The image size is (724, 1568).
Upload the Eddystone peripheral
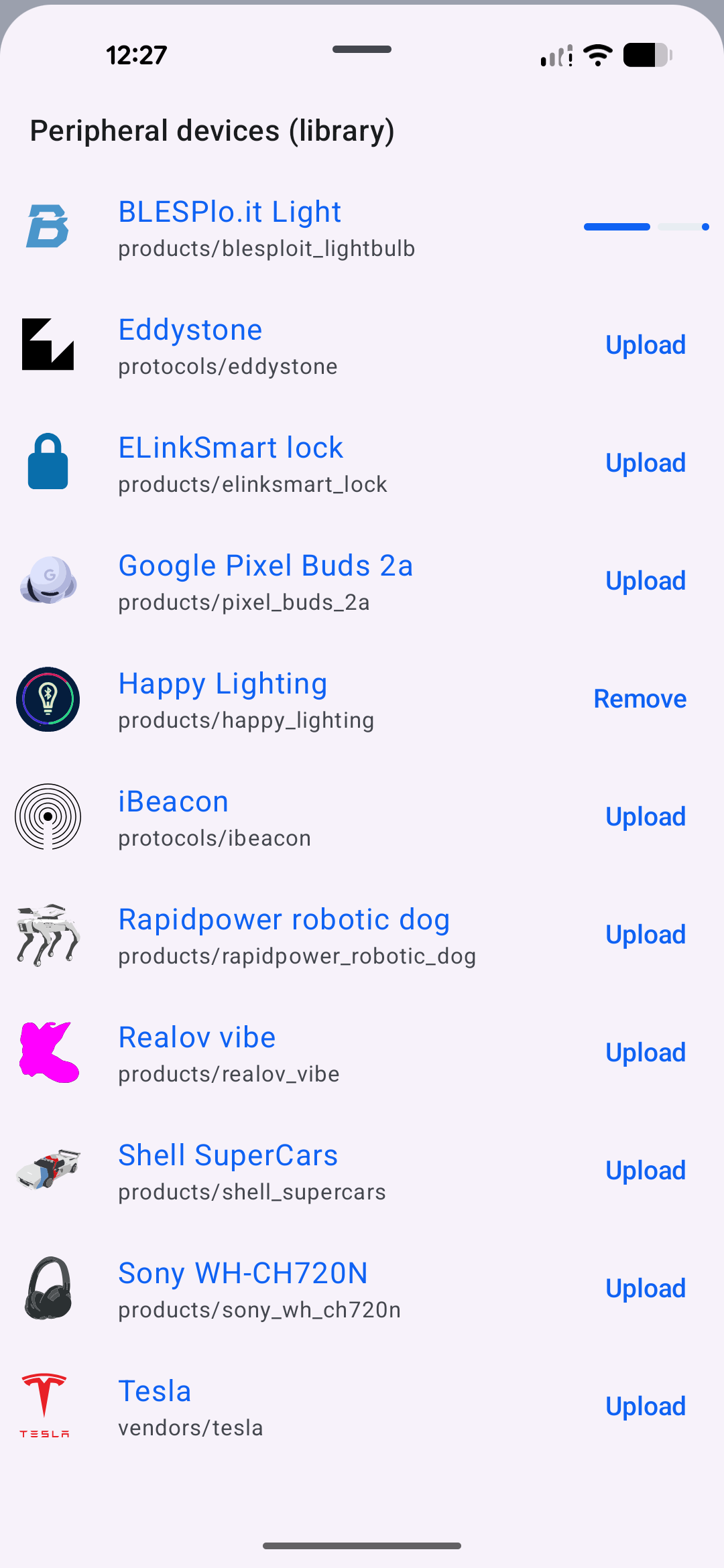pyautogui.click(x=646, y=345)
